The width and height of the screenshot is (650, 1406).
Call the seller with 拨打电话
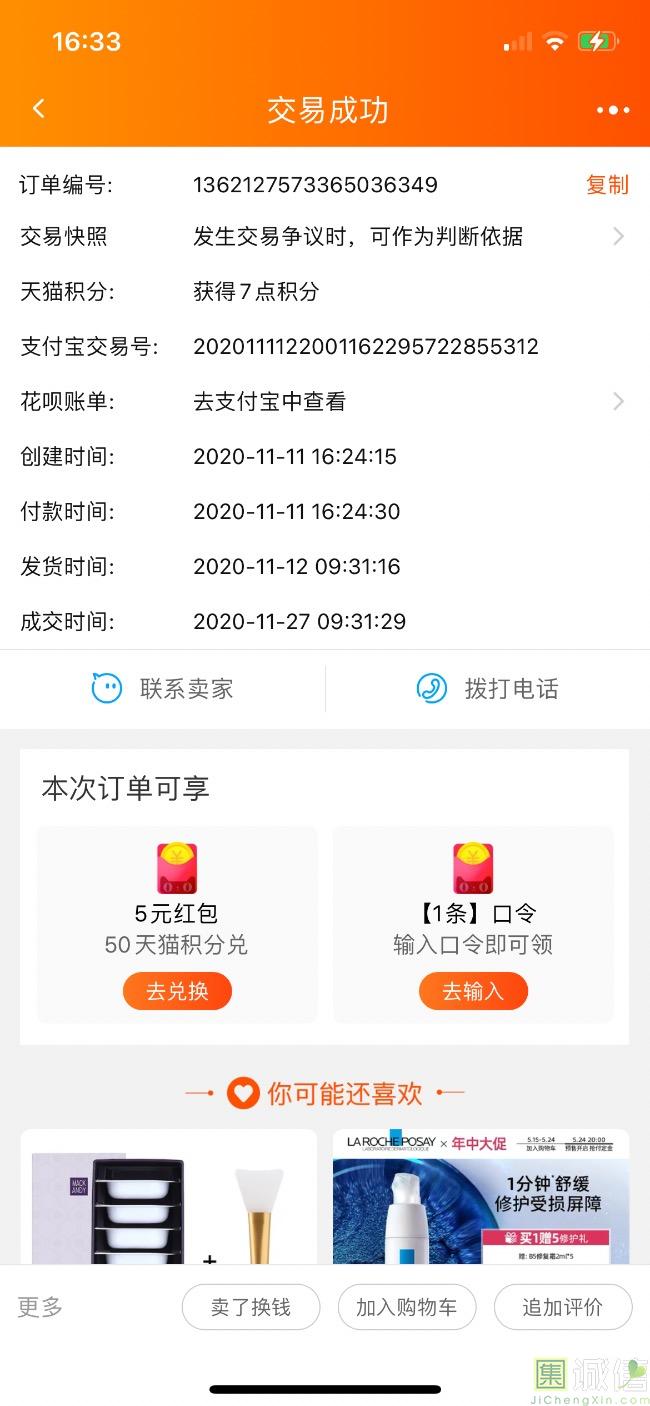coord(487,689)
